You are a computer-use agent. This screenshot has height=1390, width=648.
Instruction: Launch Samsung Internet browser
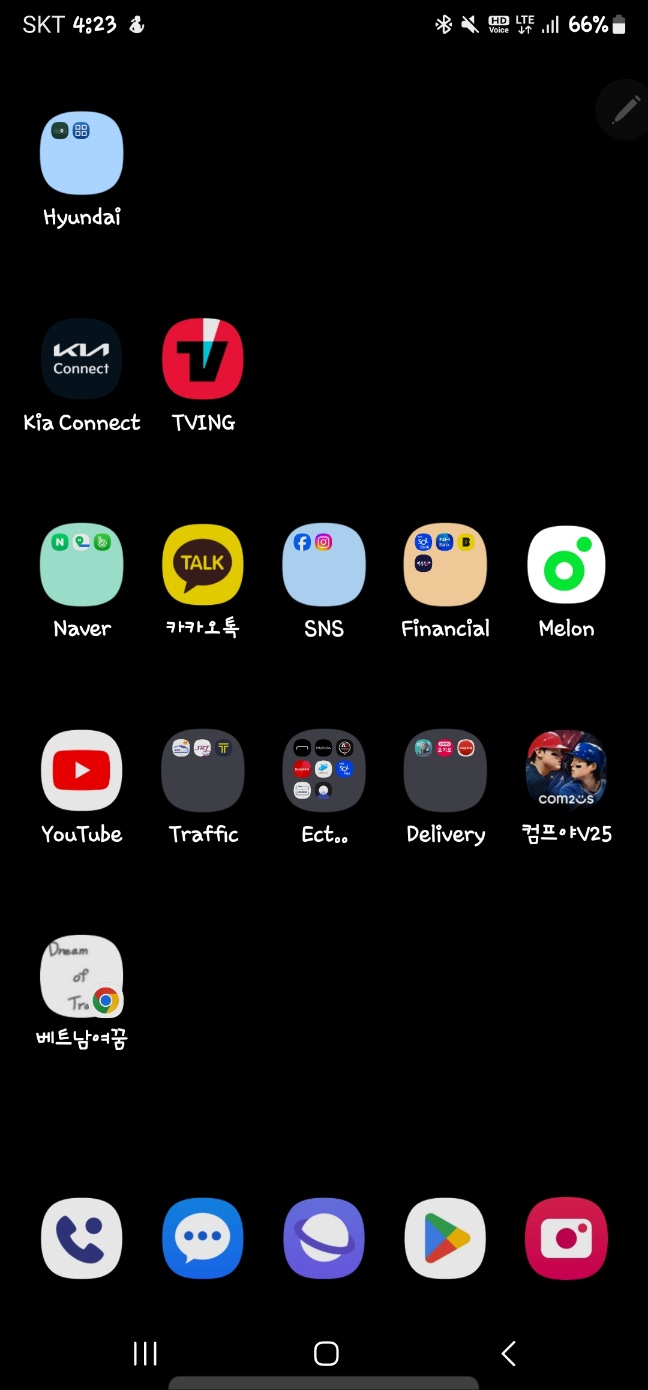pos(324,1238)
